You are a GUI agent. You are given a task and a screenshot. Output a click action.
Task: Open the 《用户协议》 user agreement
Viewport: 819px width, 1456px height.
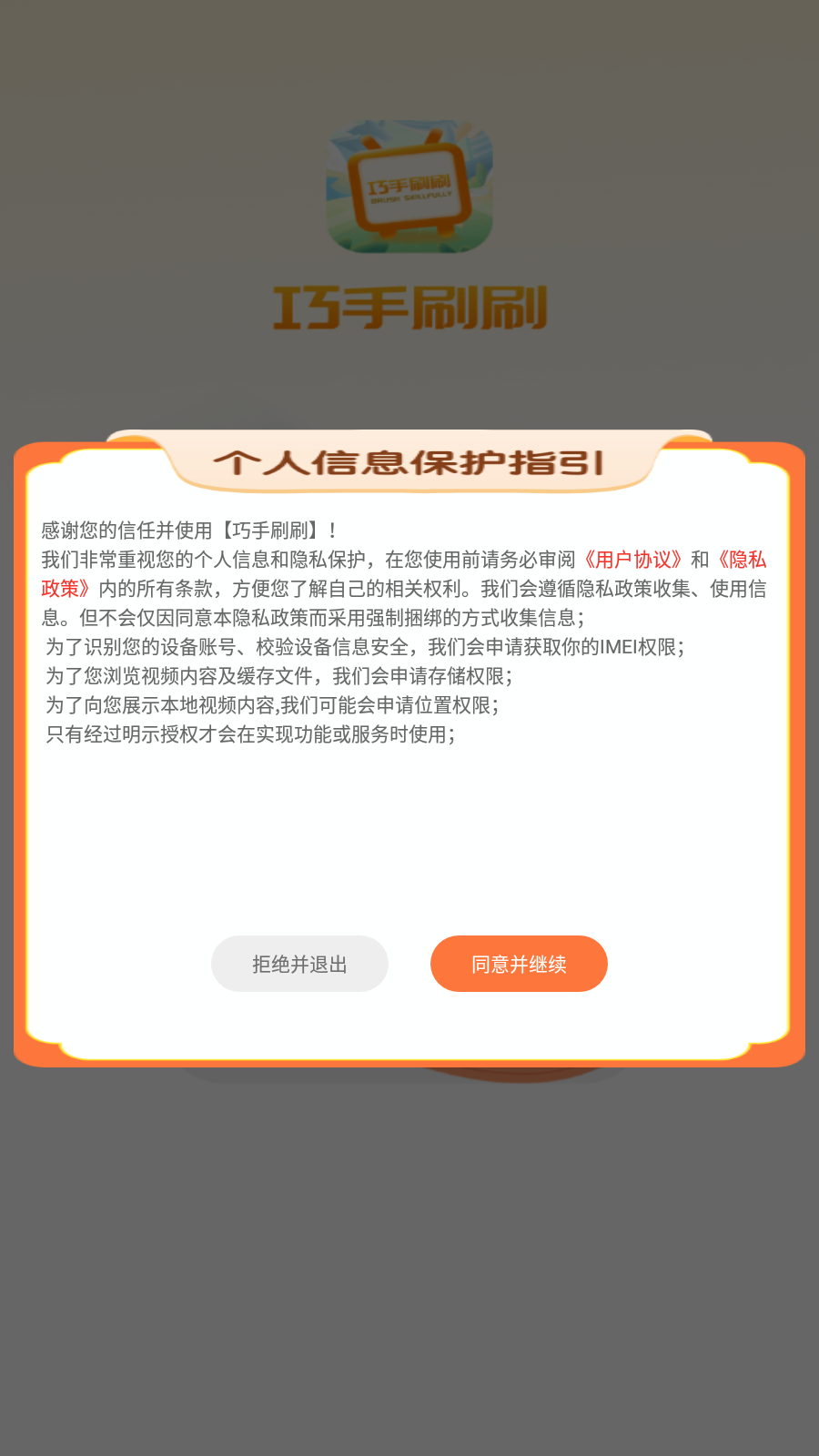coord(634,561)
